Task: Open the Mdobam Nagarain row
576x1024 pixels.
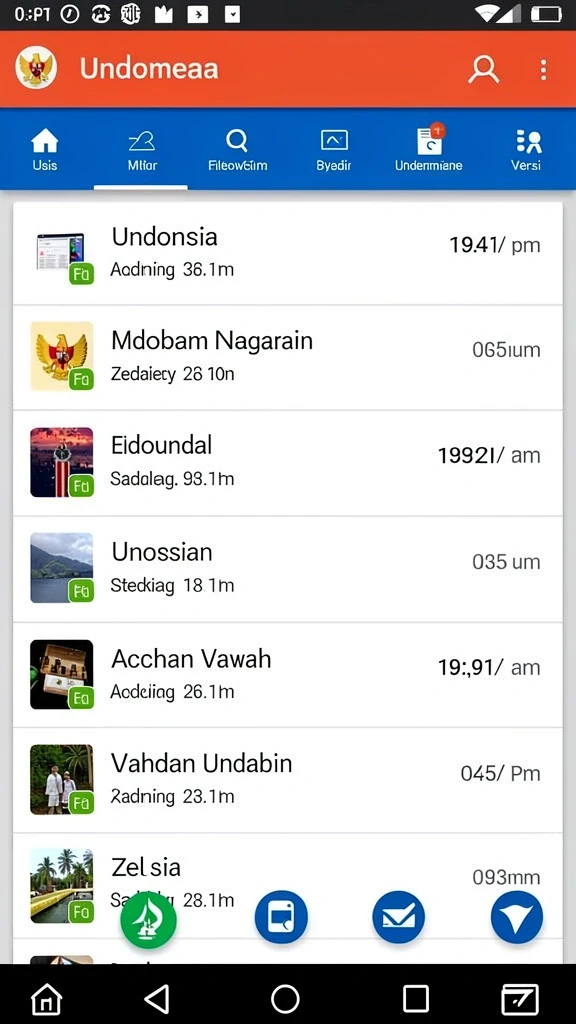Action: pos(288,358)
